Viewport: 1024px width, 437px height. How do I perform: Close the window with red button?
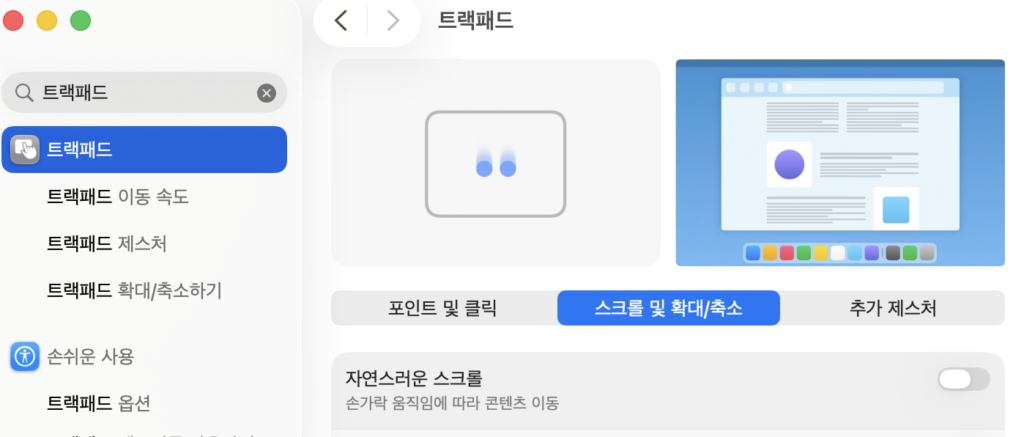tap(13, 21)
